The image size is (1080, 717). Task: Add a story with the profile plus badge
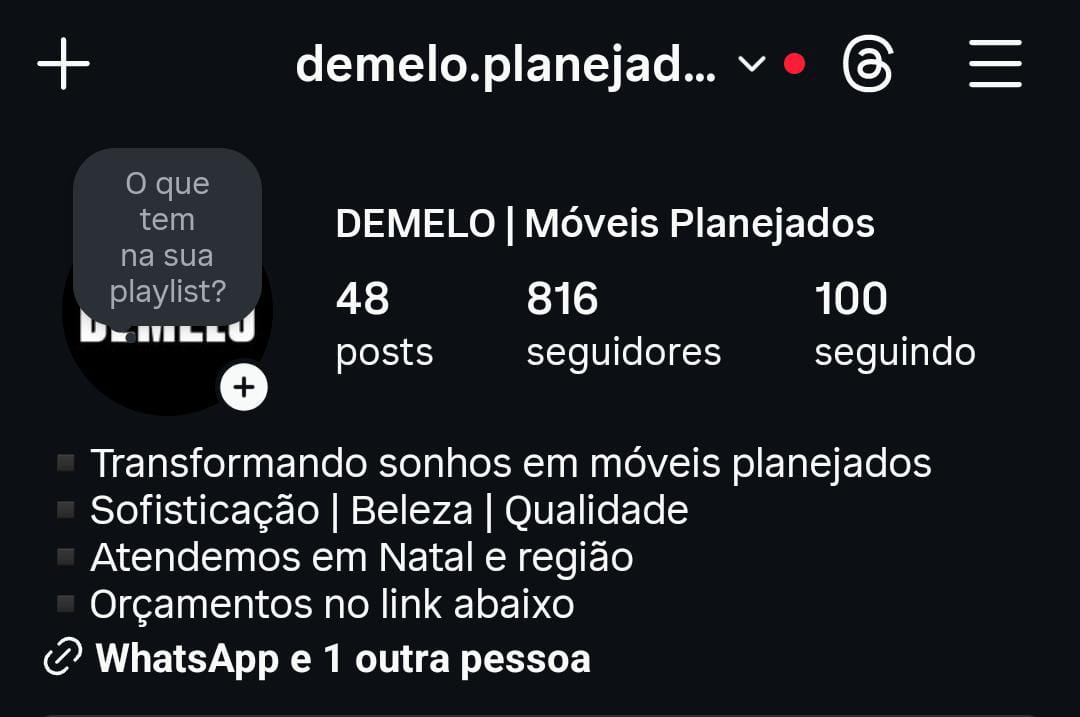click(244, 387)
